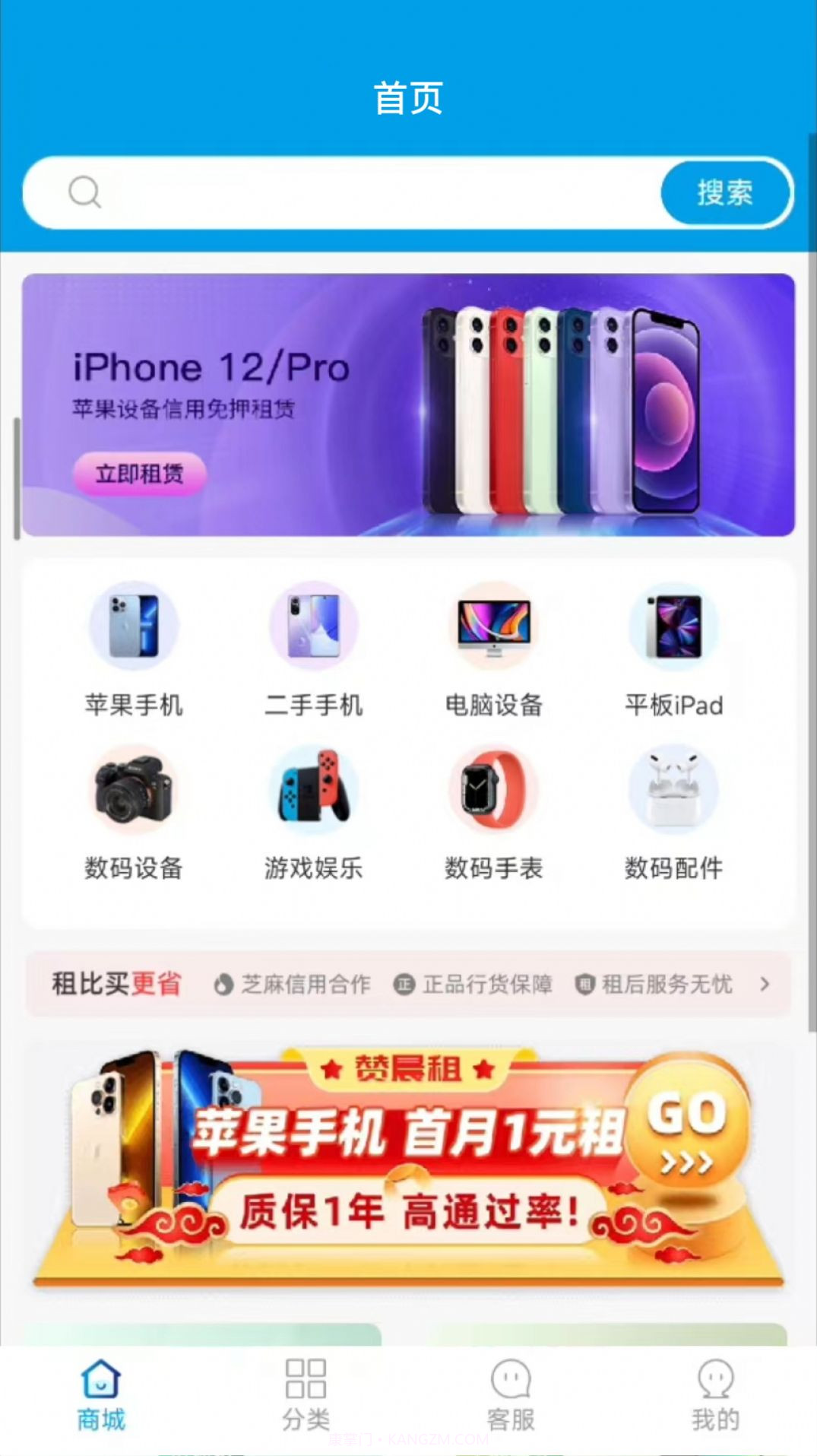Viewport: 817px width, 1456px height.
Task: Select the 游戏娱乐 Switch icon
Action: pyautogui.click(x=315, y=791)
